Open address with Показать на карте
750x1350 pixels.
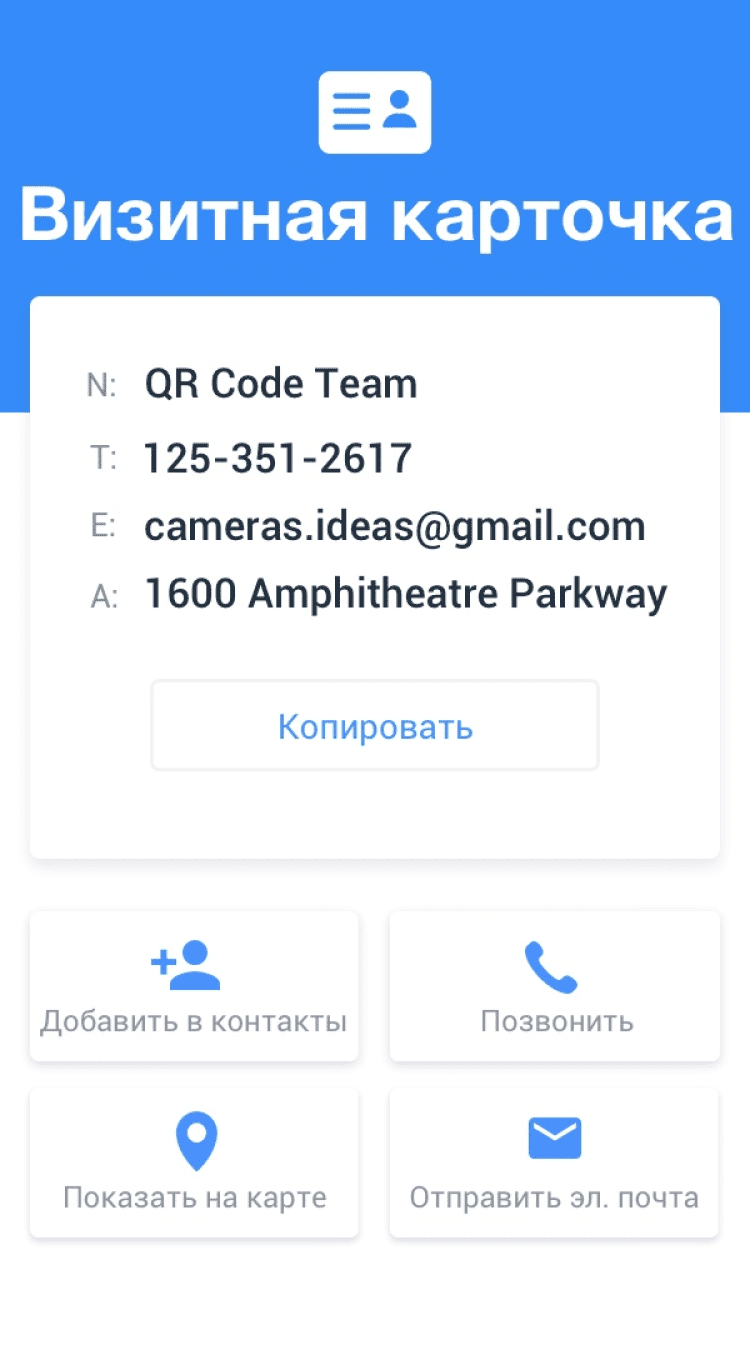[194, 1162]
